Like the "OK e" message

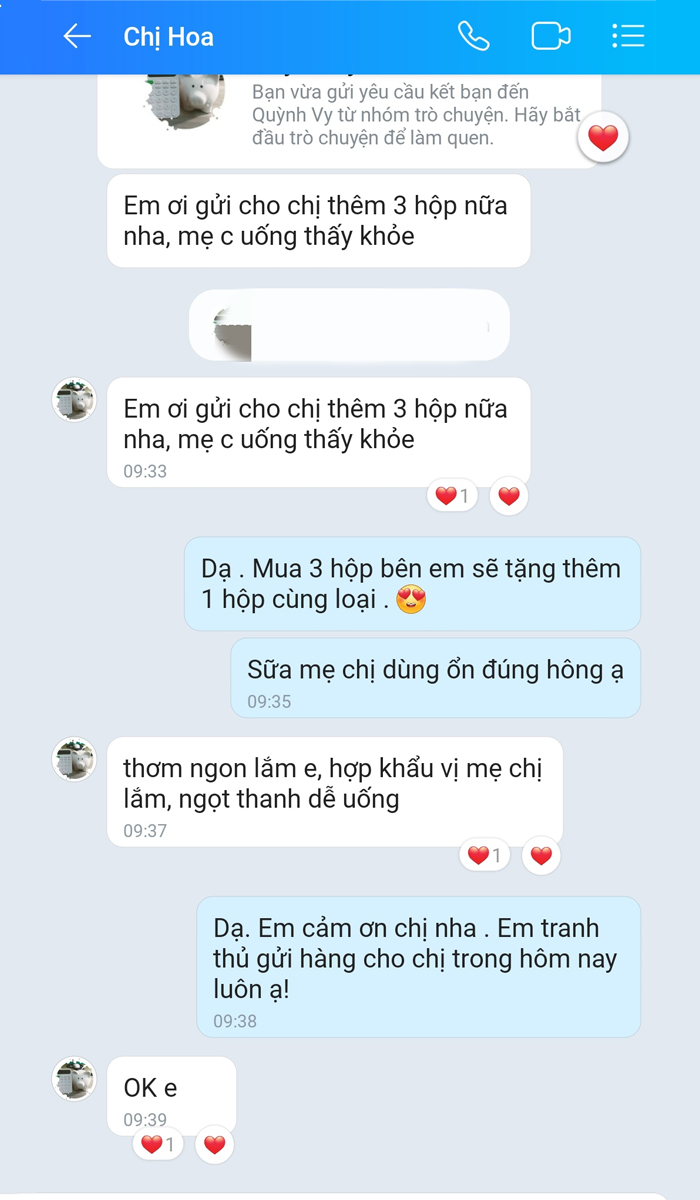pos(214,1144)
